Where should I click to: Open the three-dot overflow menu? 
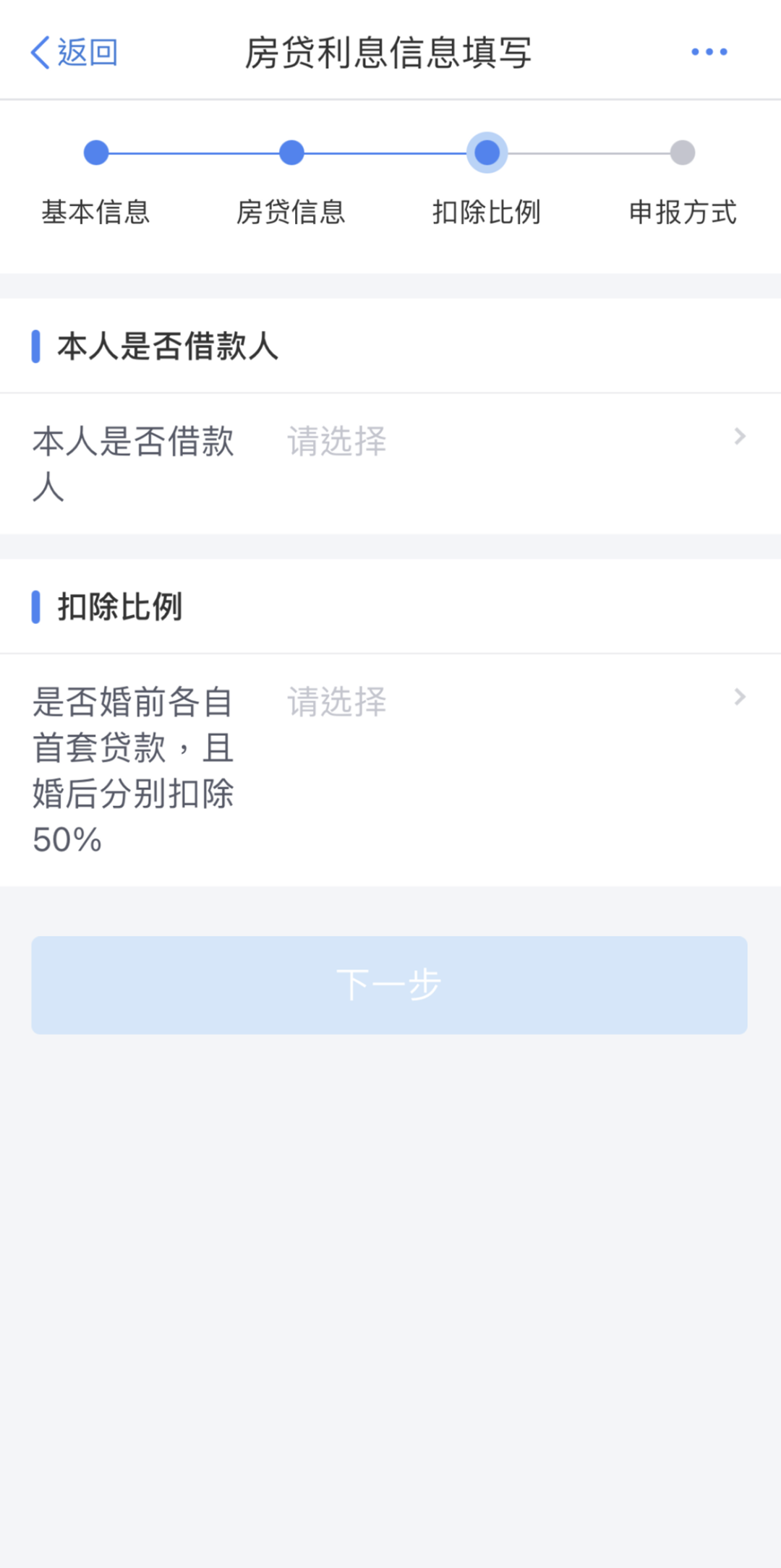[x=709, y=52]
